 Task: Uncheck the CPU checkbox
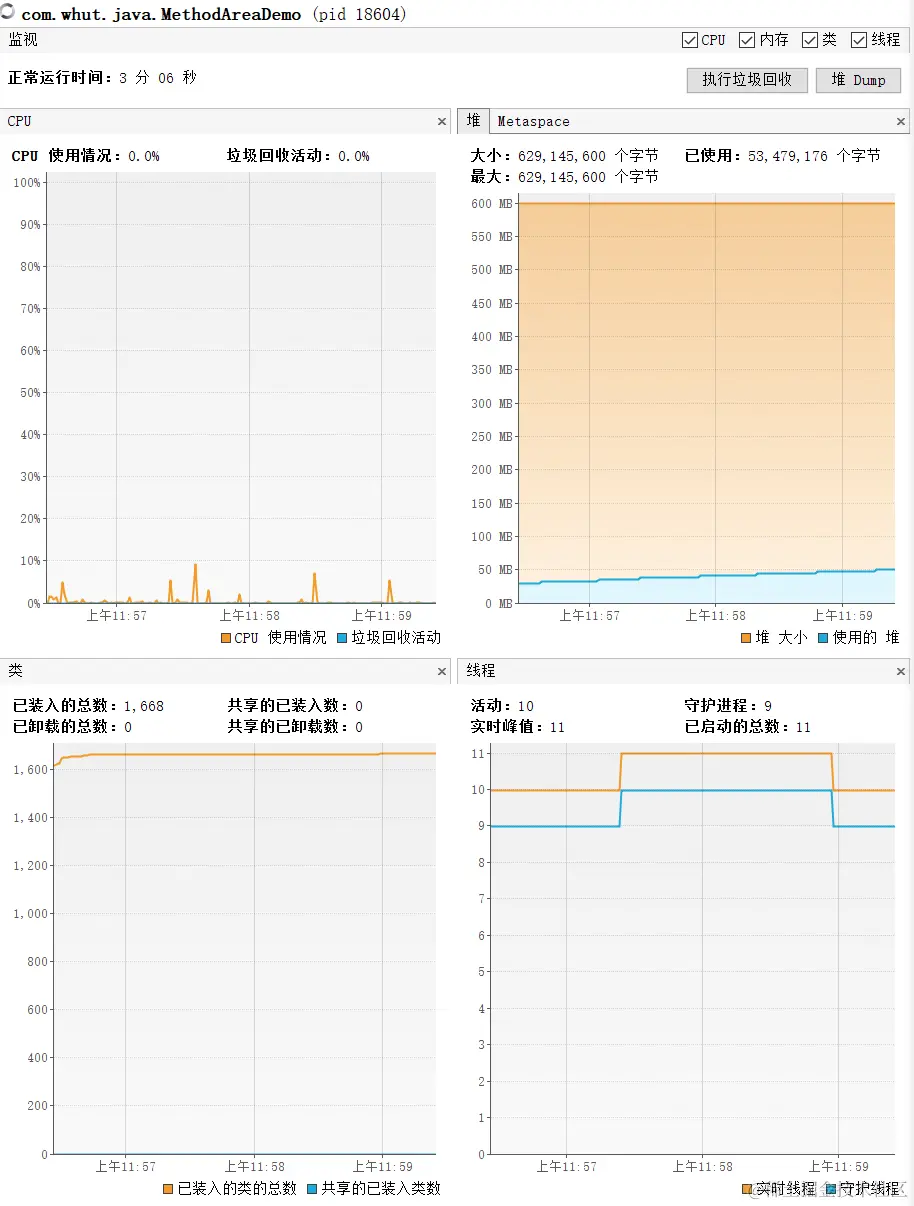690,40
